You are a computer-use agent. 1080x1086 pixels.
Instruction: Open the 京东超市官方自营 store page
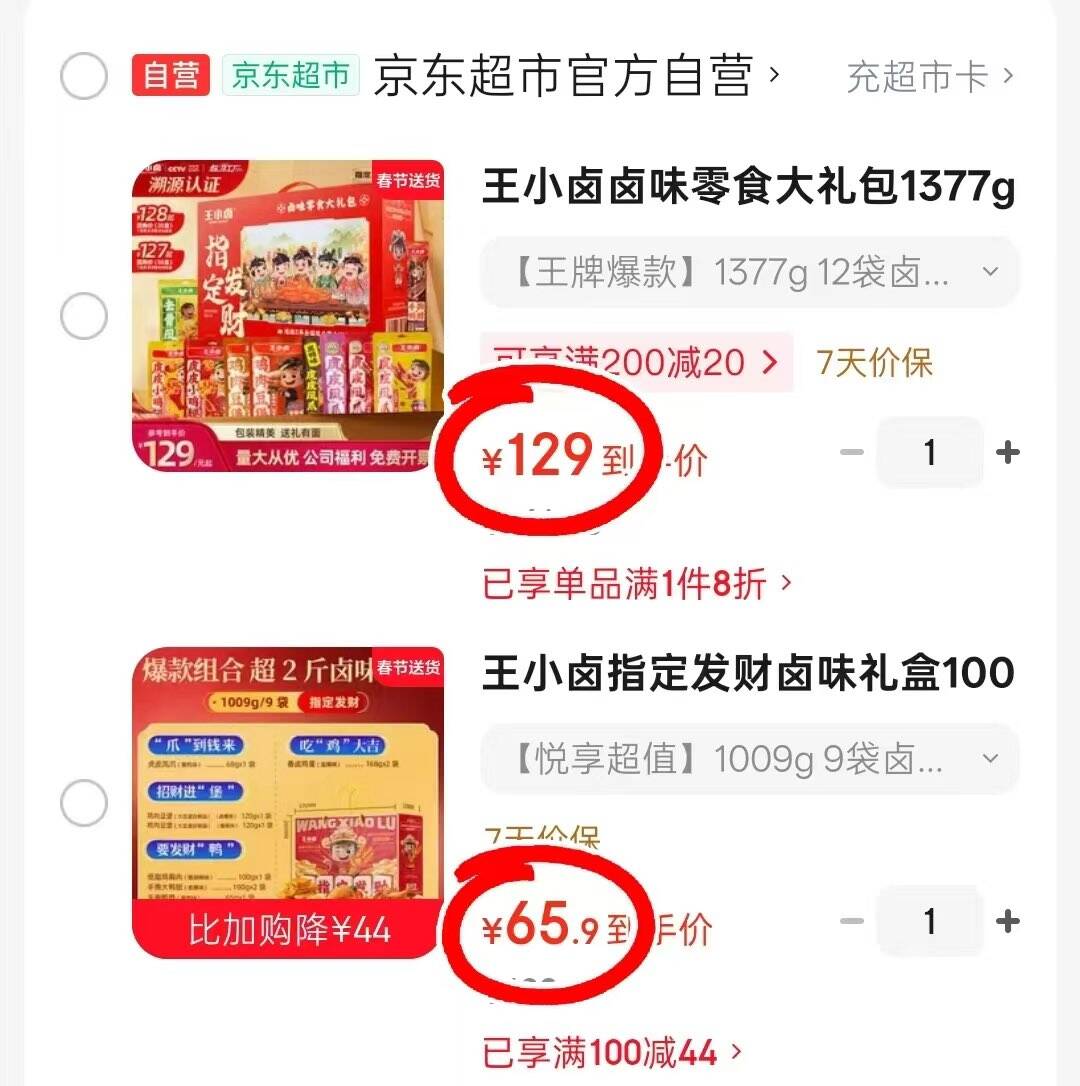[x=564, y=77]
